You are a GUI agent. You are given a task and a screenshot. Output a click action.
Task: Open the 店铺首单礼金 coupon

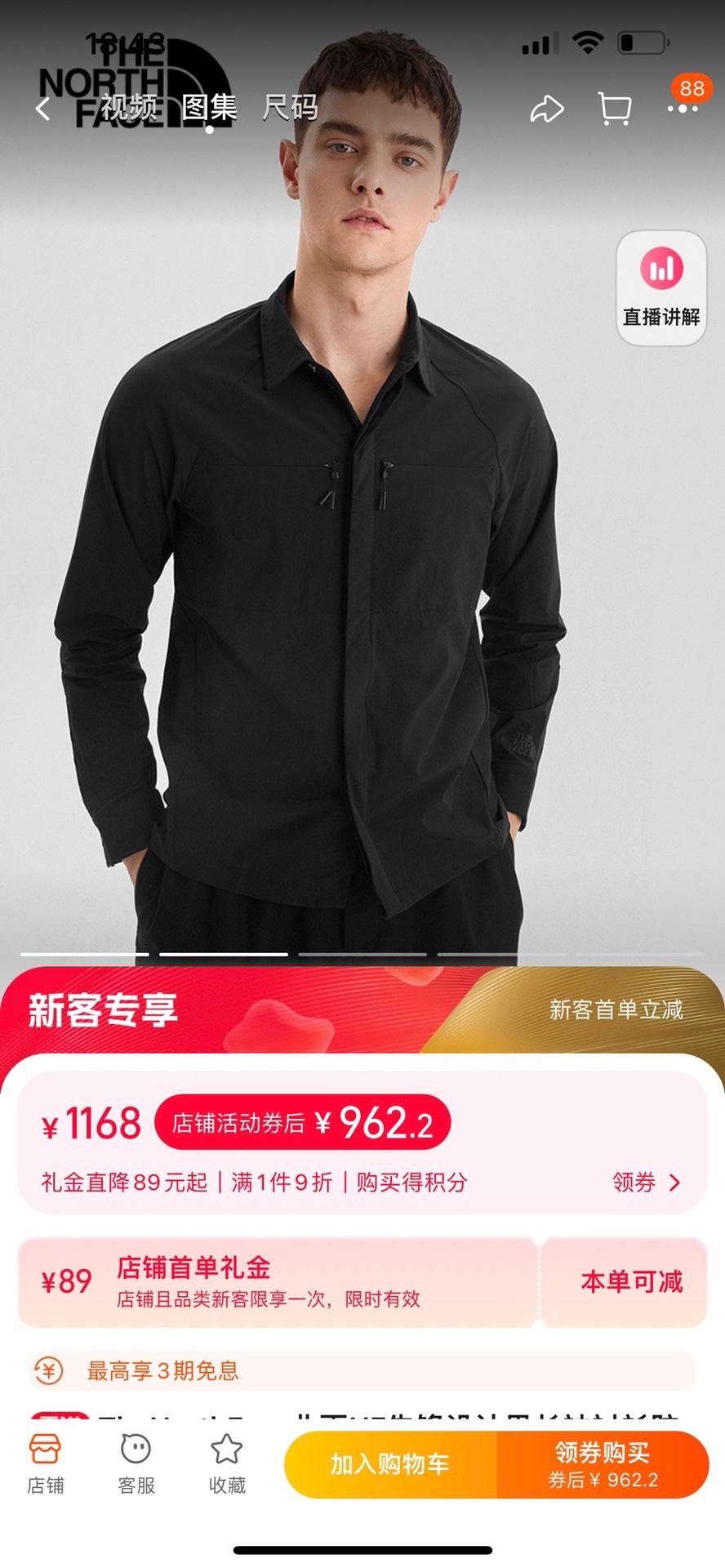pos(278,1281)
